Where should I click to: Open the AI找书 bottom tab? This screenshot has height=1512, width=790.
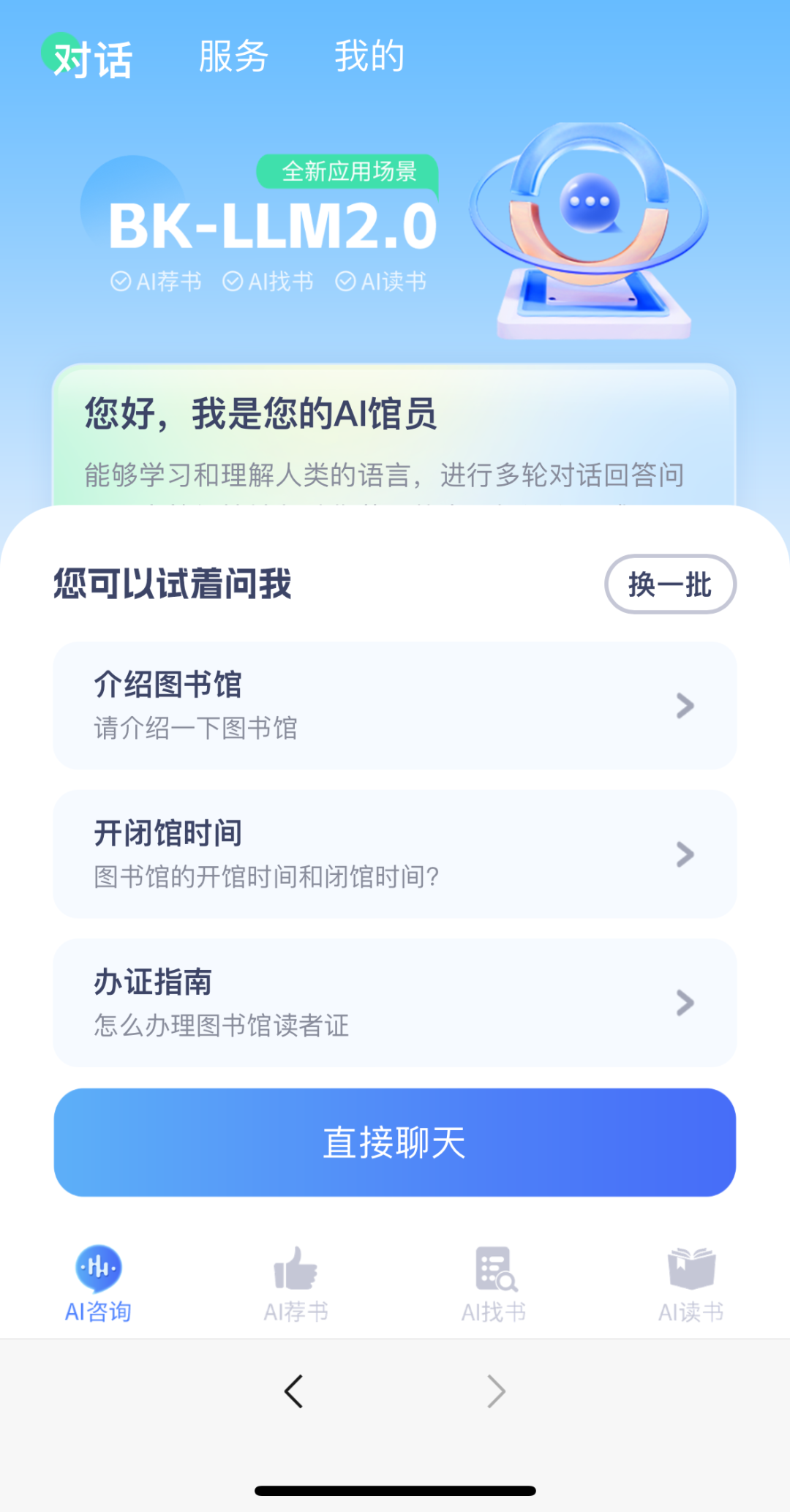point(494,1284)
